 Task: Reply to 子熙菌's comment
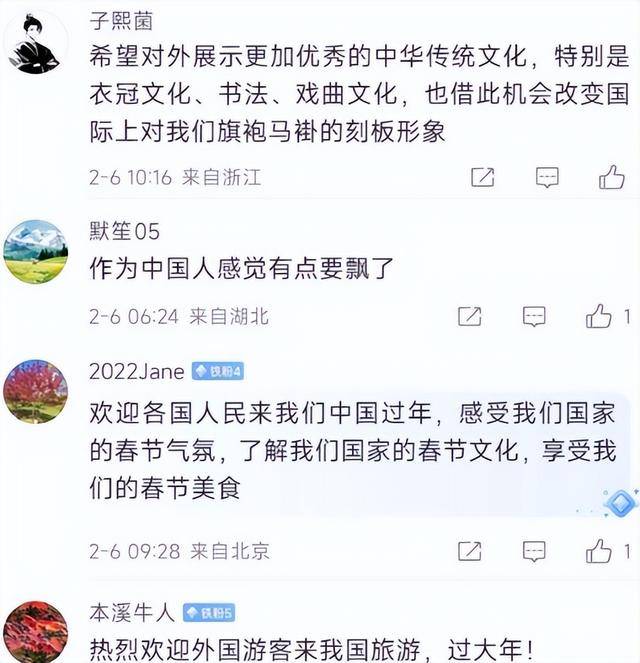tap(547, 178)
